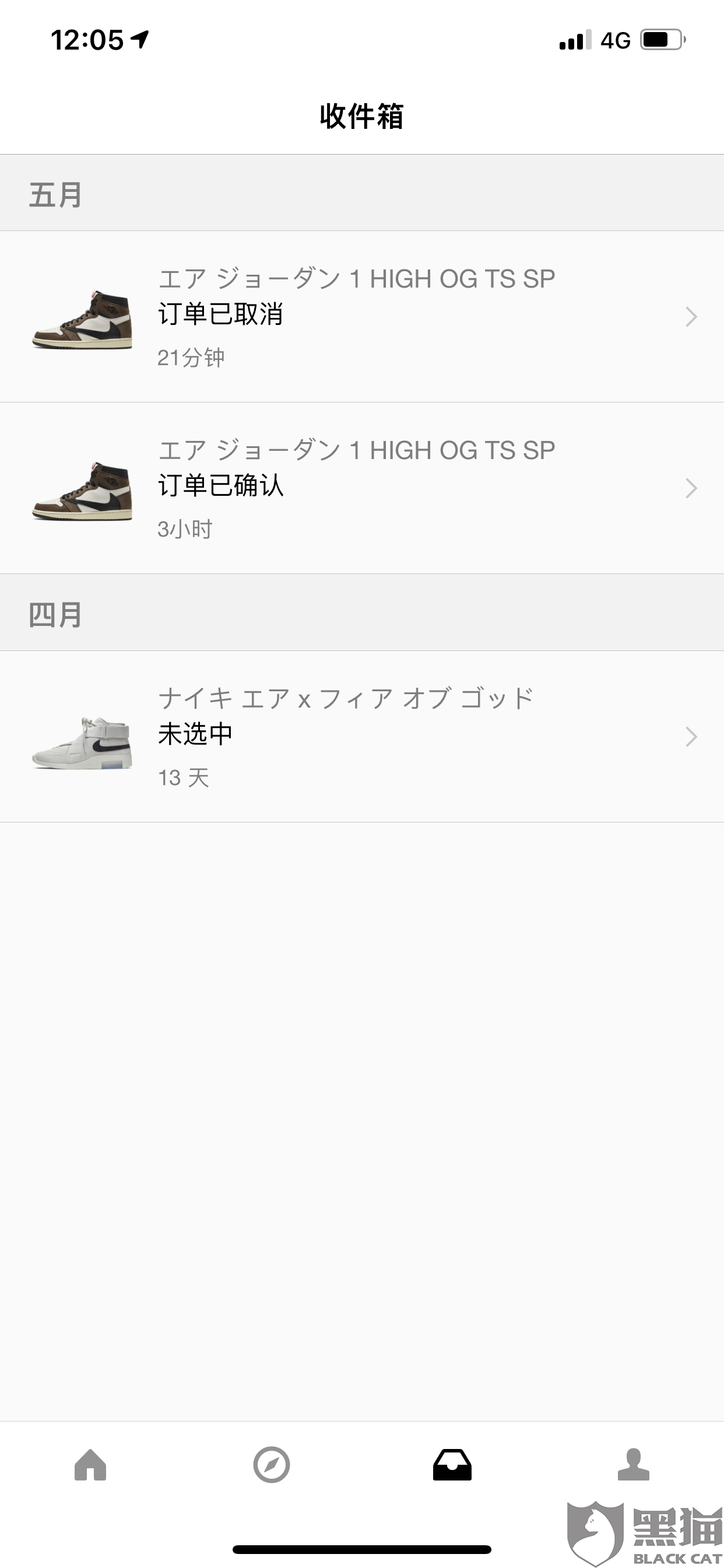Screen dimensions: 724x1568
Task: Switch to the Discover compass tab
Action: click(x=271, y=1465)
